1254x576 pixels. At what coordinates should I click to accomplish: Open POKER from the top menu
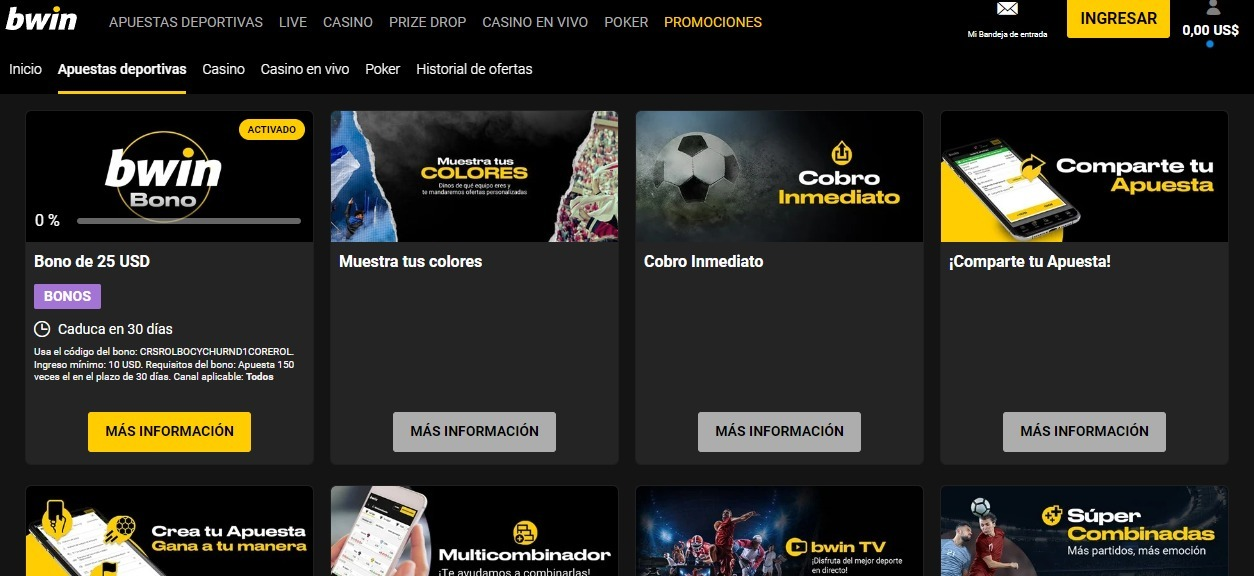tap(626, 22)
